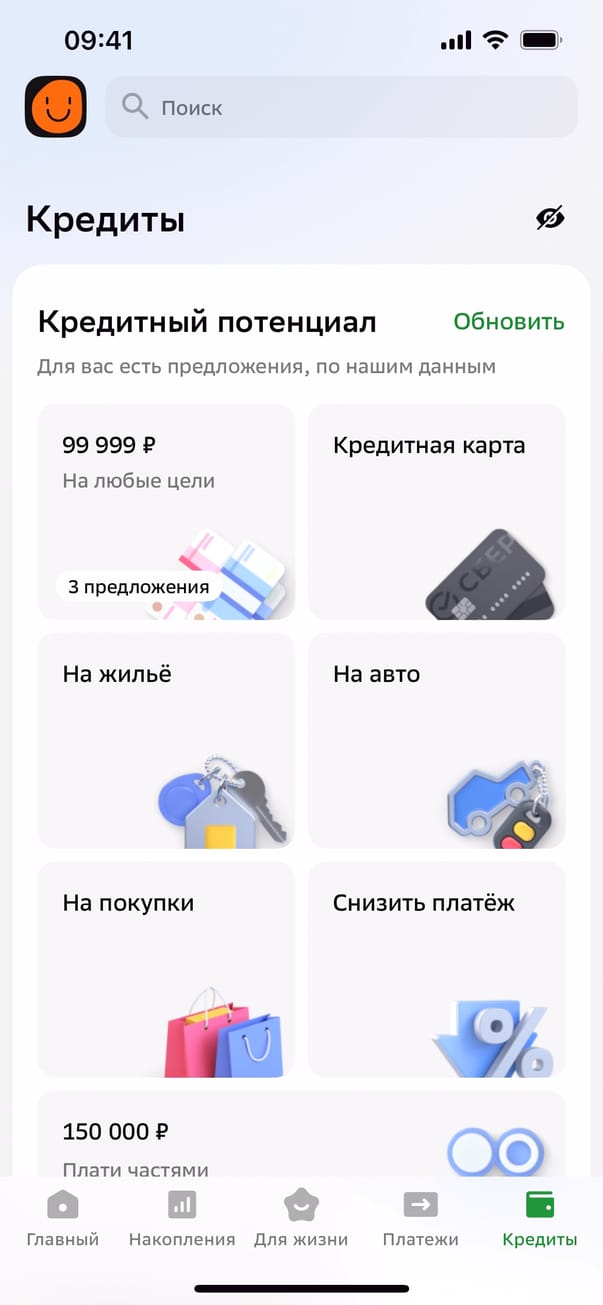Open the Кредитная карта offer card
This screenshot has width=603, height=1305.
pos(436,511)
